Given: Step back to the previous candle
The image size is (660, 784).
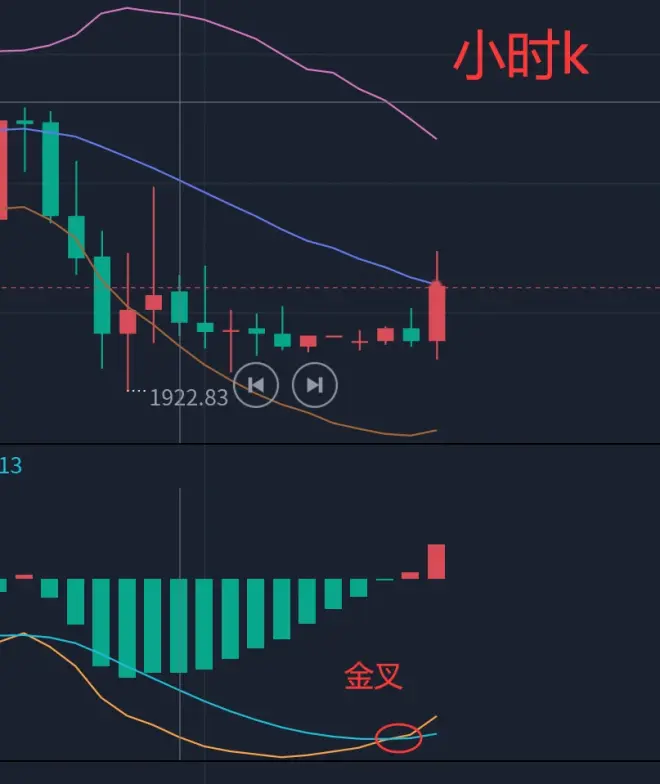Looking at the screenshot, I should tap(255, 385).
